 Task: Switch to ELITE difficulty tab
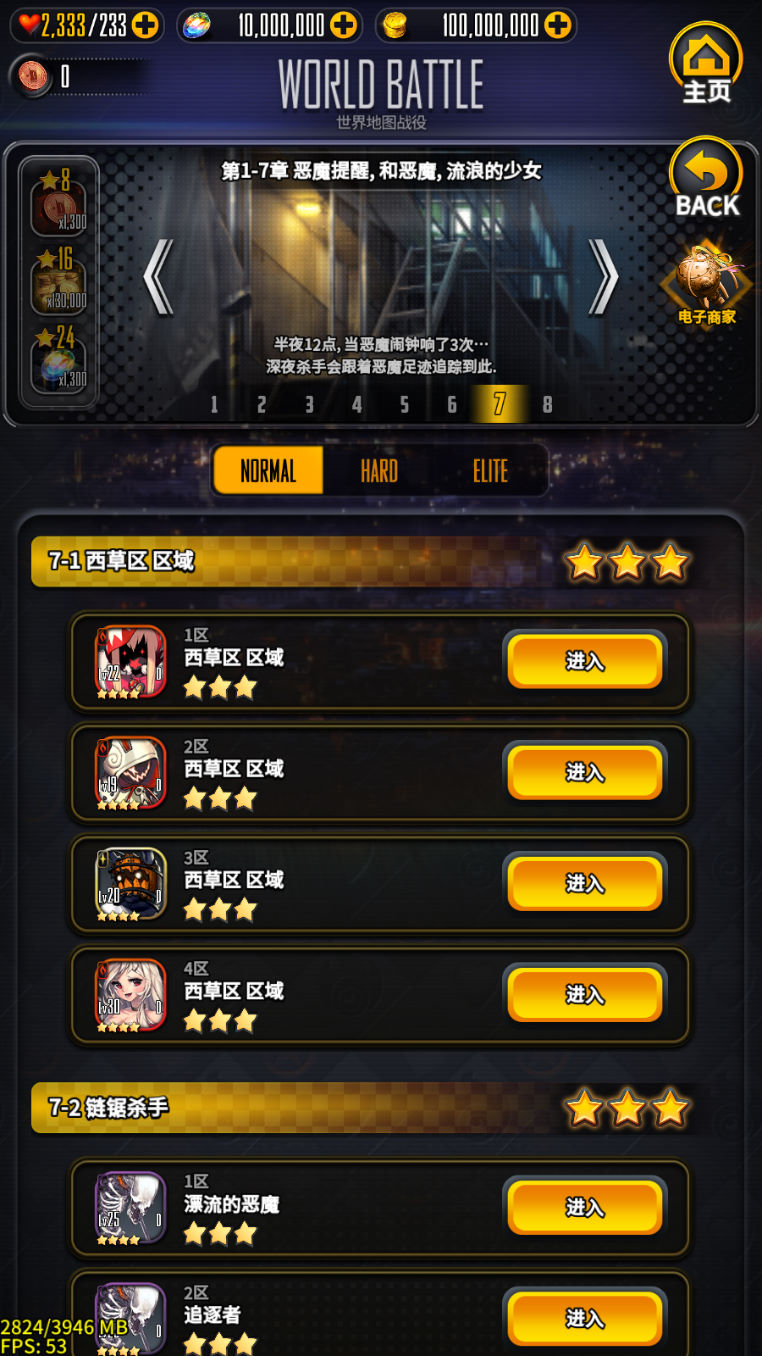click(490, 471)
